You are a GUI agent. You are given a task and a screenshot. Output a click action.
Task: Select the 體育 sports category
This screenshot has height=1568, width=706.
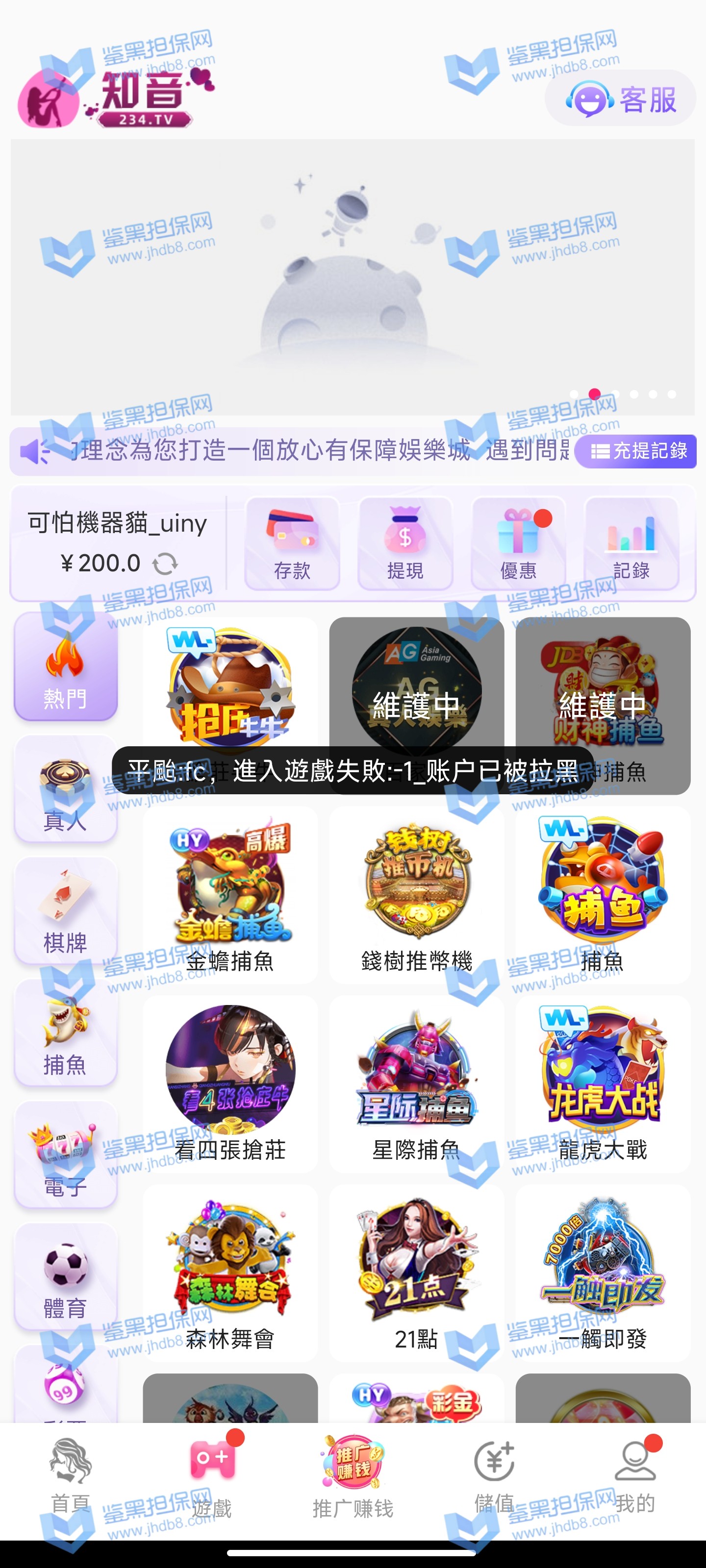point(65,1276)
